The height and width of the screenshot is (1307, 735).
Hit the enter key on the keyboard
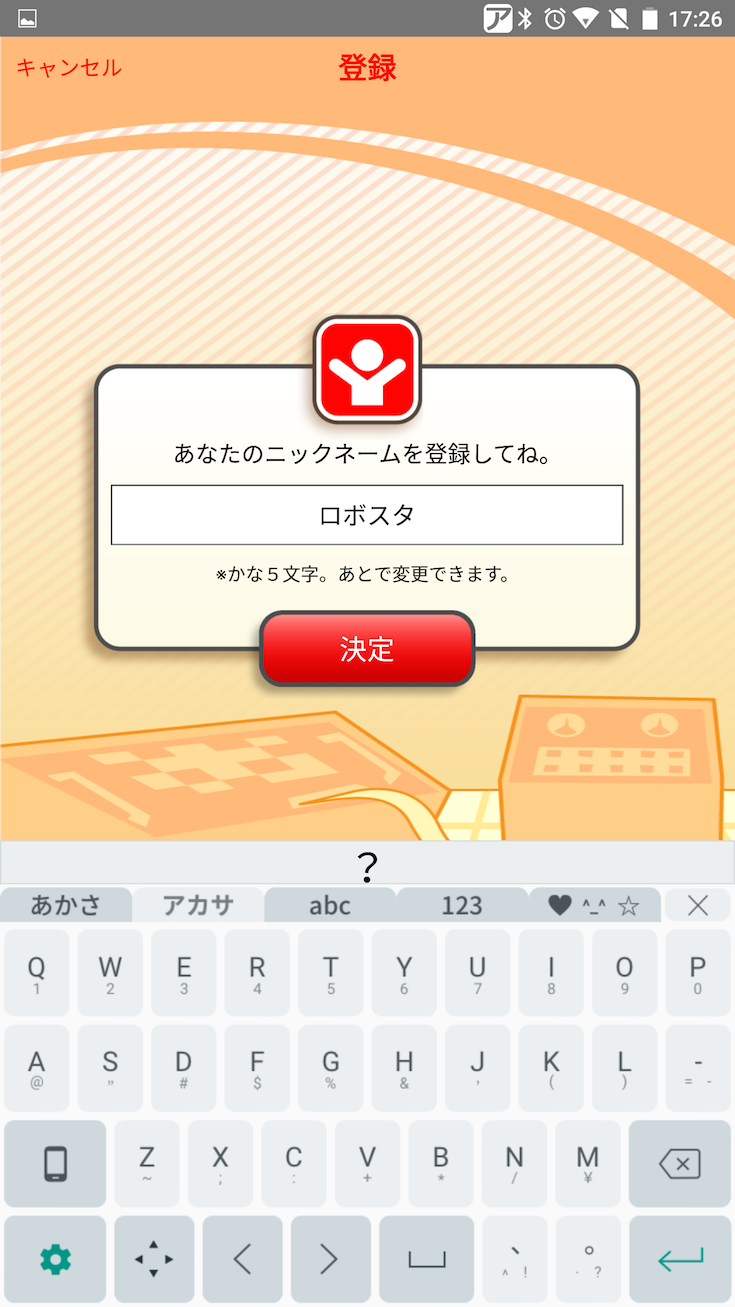[679, 1259]
